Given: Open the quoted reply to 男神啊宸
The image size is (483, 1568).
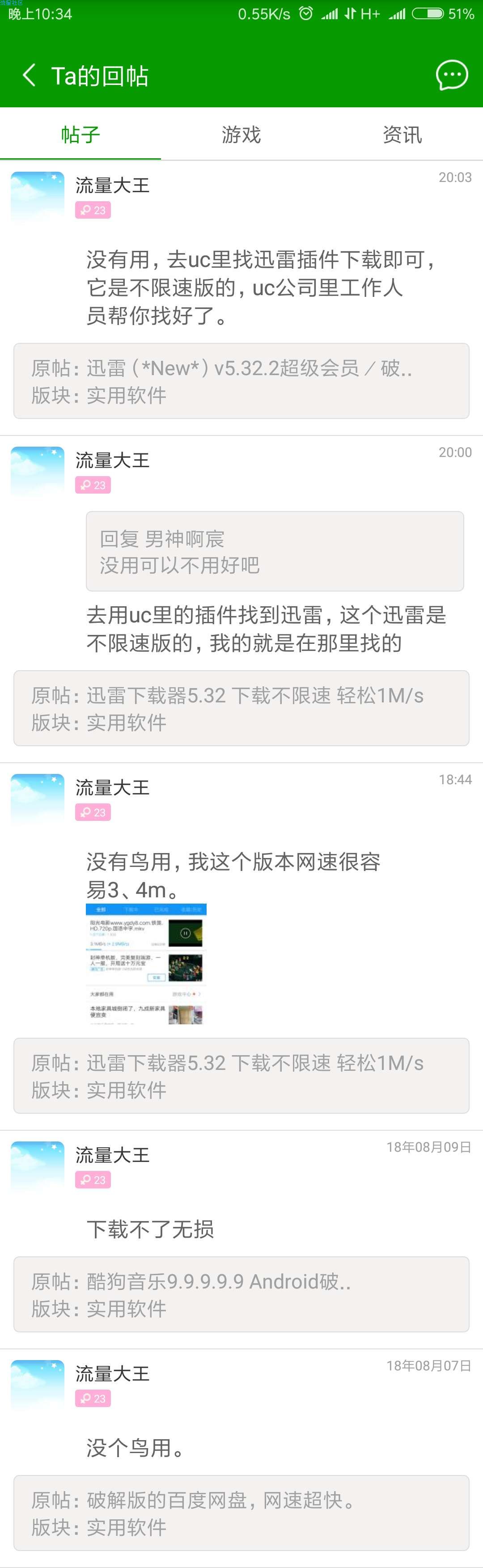Looking at the screenshot, I should [275, 551].
